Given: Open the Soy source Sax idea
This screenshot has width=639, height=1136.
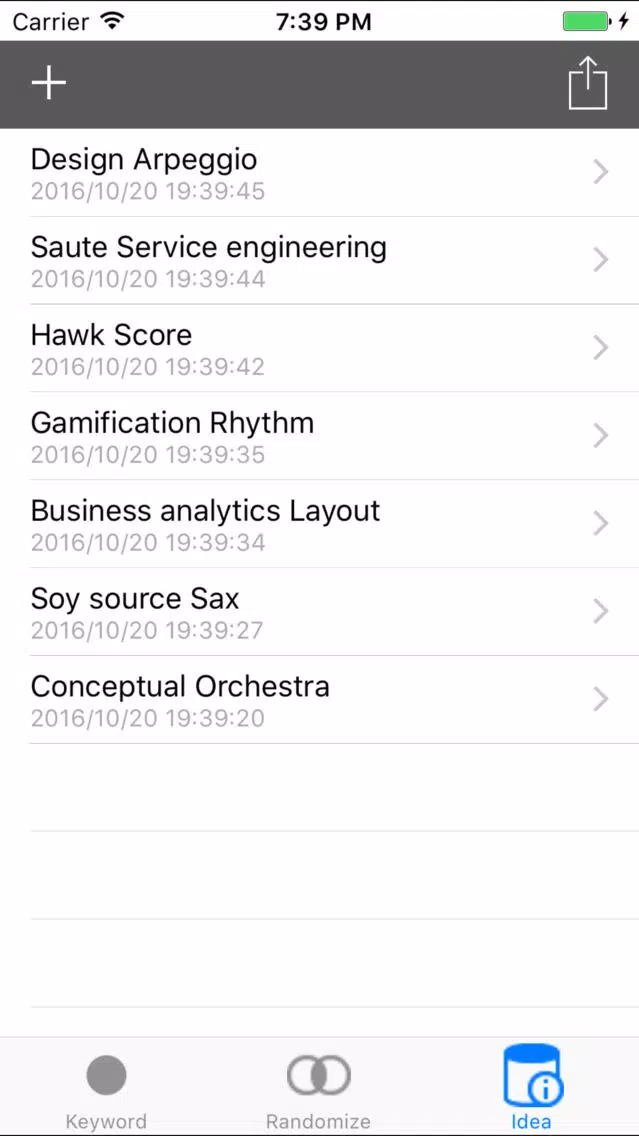Looking at the screenshot, I should click(320, 611).
